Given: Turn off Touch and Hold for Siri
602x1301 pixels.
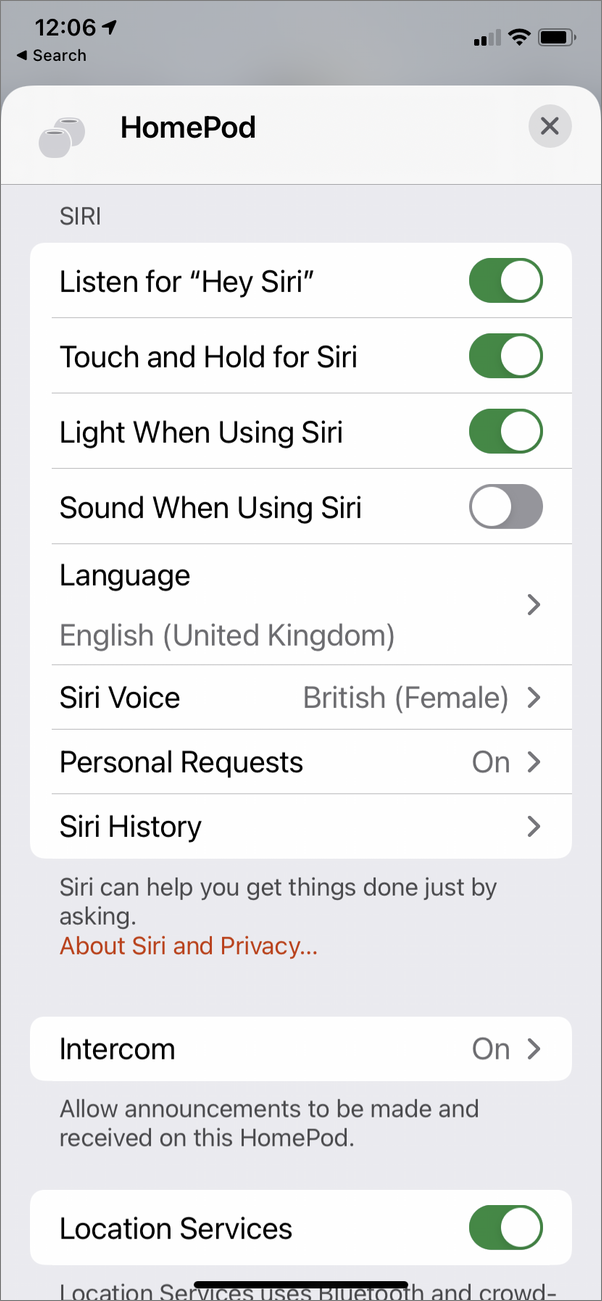Looking at the screenshot, I should (505, 356).
